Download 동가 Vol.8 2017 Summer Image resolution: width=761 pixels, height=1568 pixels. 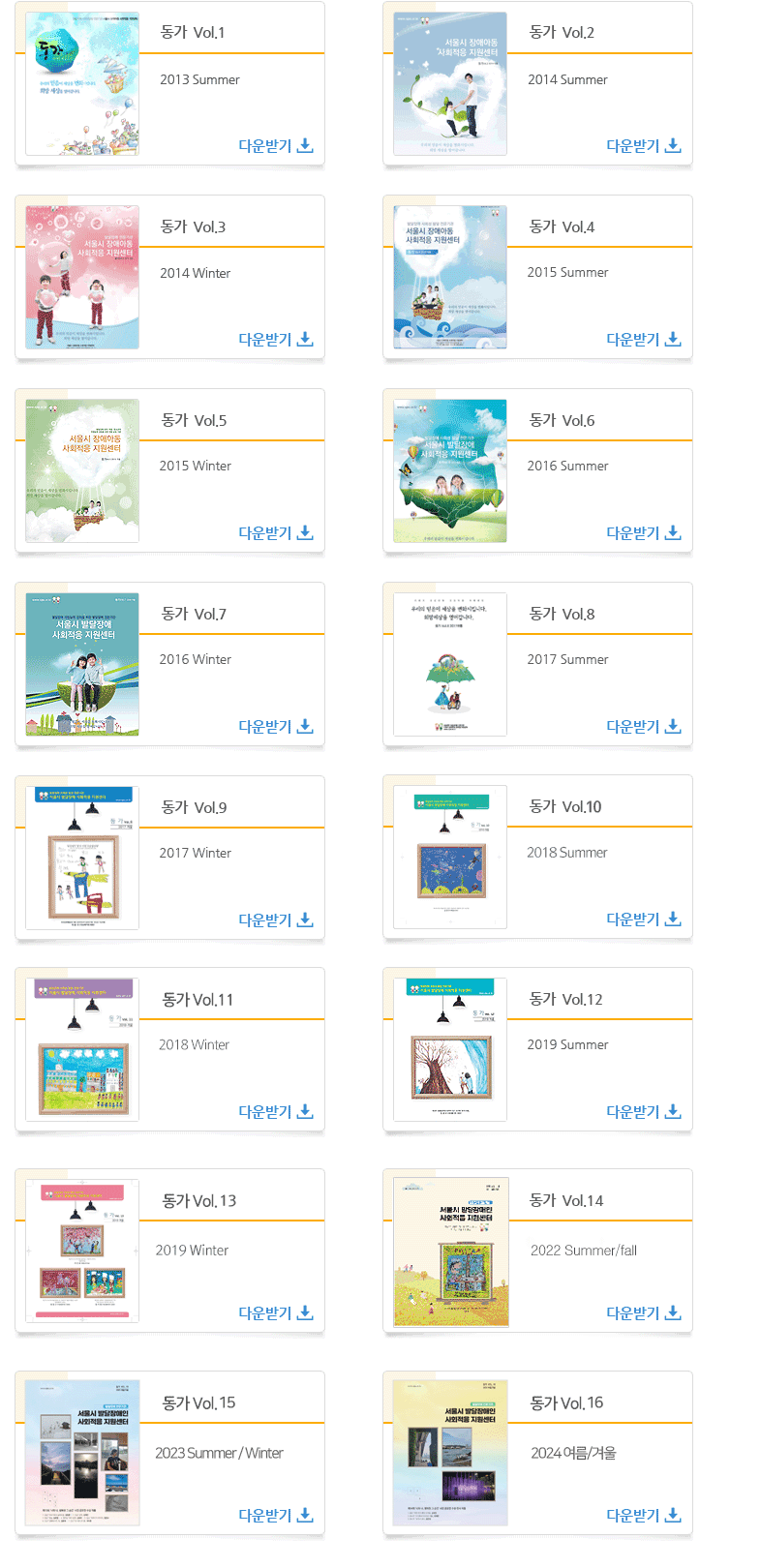[644, 727]
